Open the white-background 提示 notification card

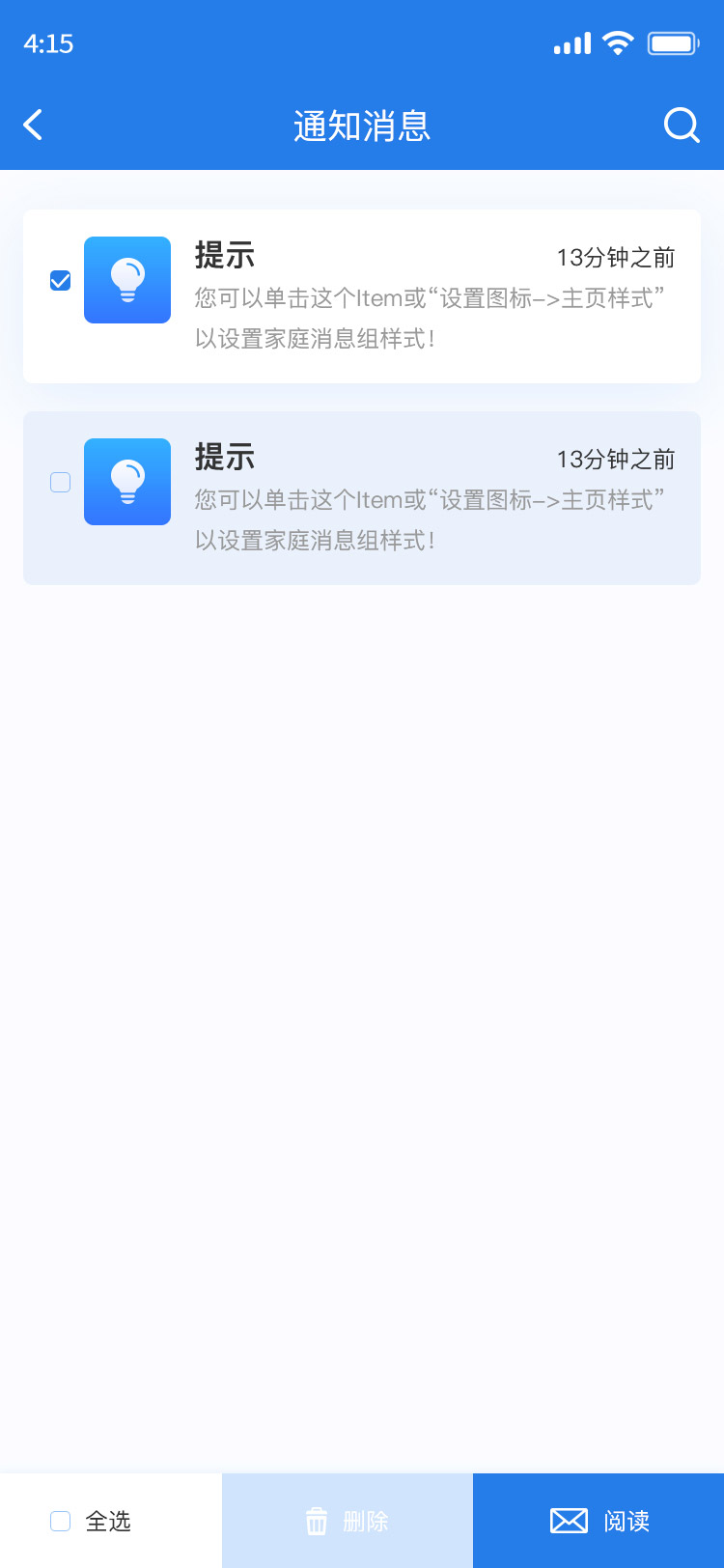click(x=362, y=296)
